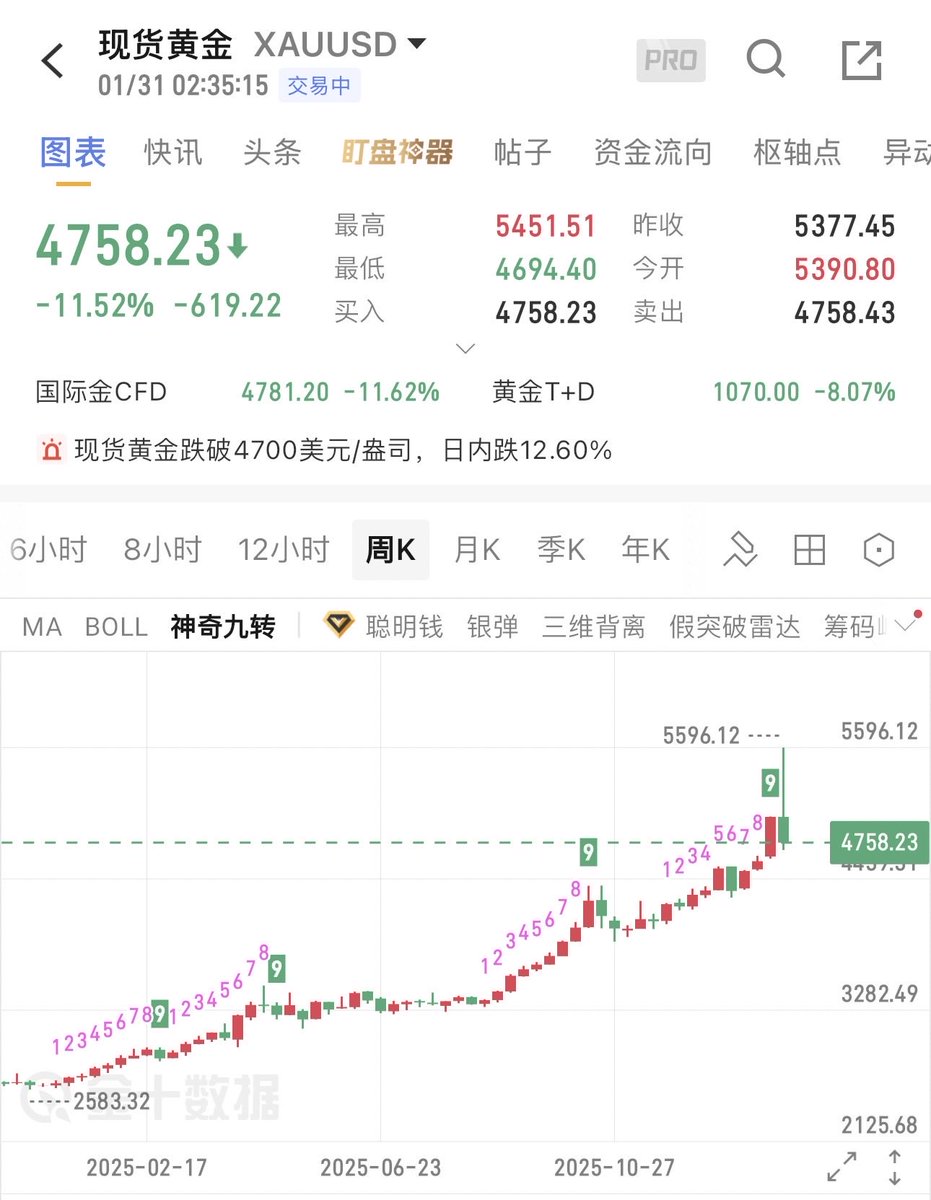931x1200 pixels.
Task: Open the search magnifier icon
Action: 766,61
